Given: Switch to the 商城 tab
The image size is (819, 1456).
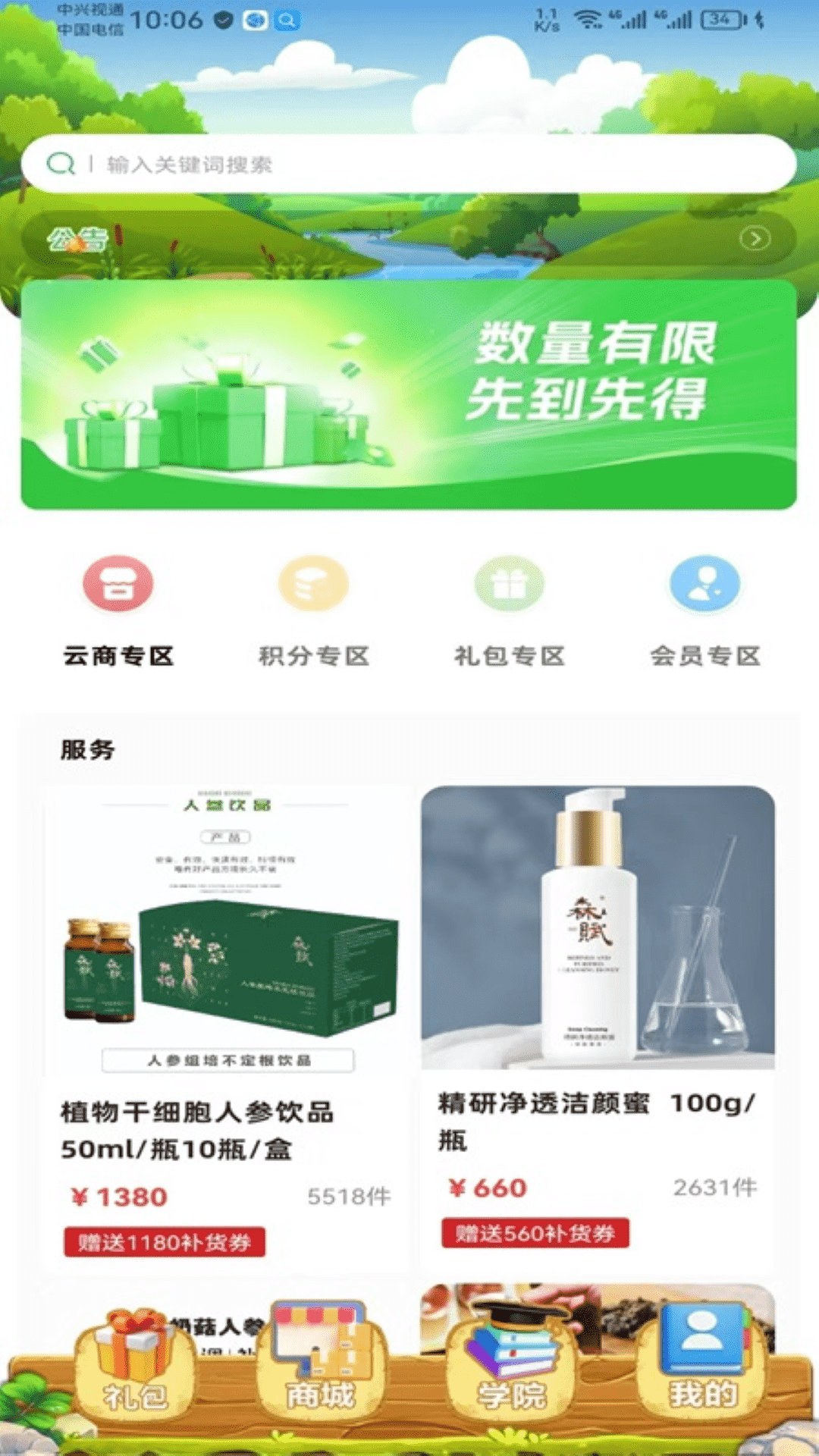Looking at the screenshot, I should pos(320,1365).
